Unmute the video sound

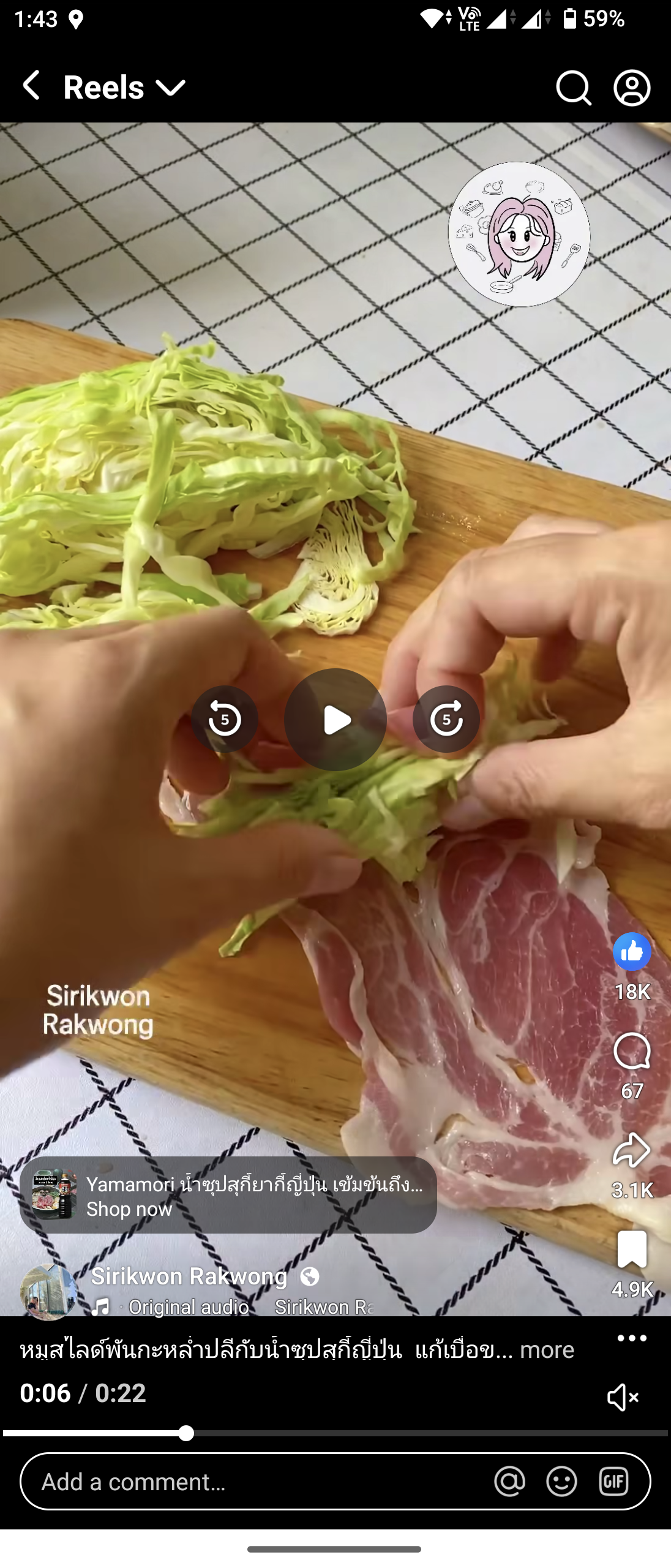tap(623, 1397)
